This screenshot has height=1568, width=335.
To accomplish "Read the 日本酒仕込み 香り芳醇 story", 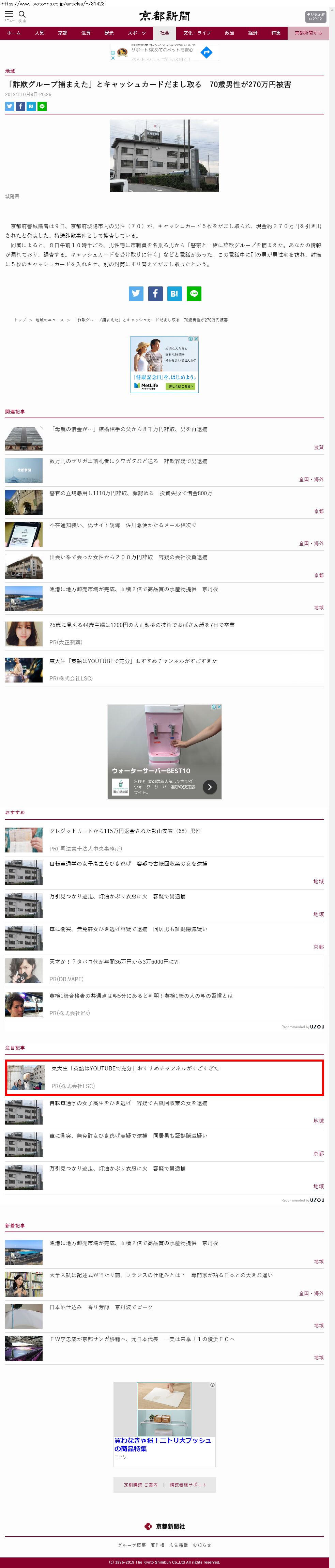I will pos(101,1307).
